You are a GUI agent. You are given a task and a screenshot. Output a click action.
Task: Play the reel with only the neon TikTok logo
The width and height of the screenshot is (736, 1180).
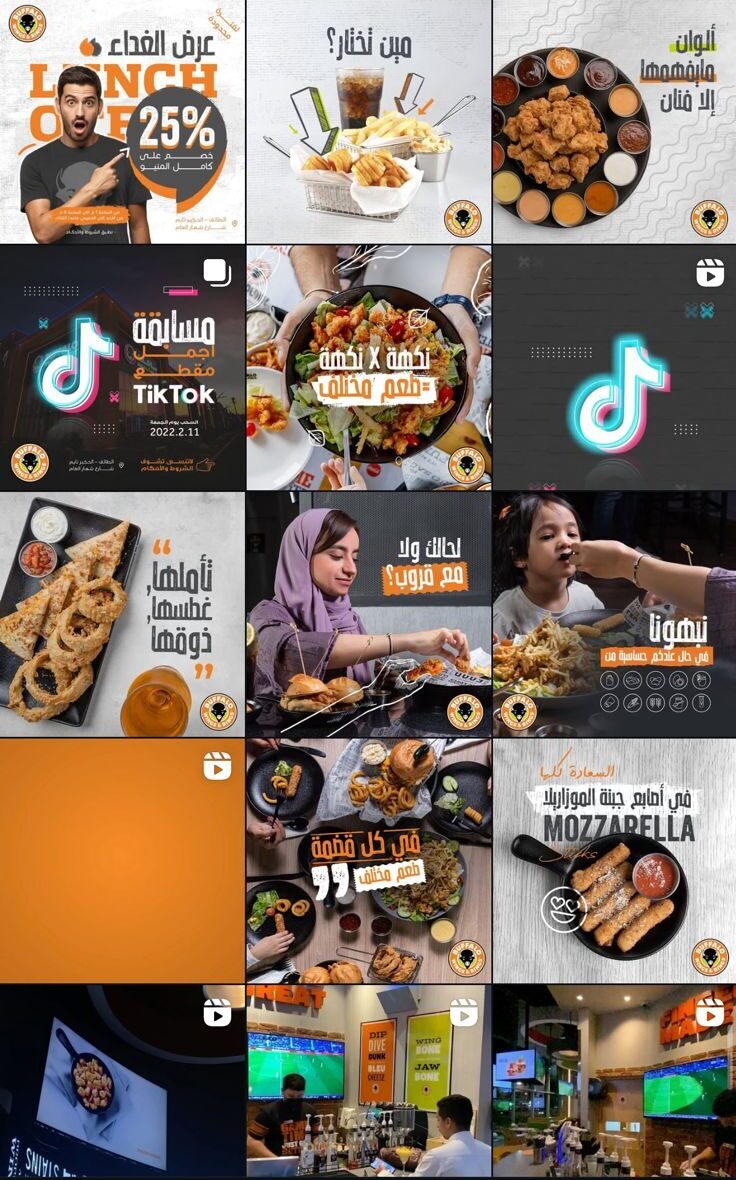pyautogui.click(x=614, y=368)
